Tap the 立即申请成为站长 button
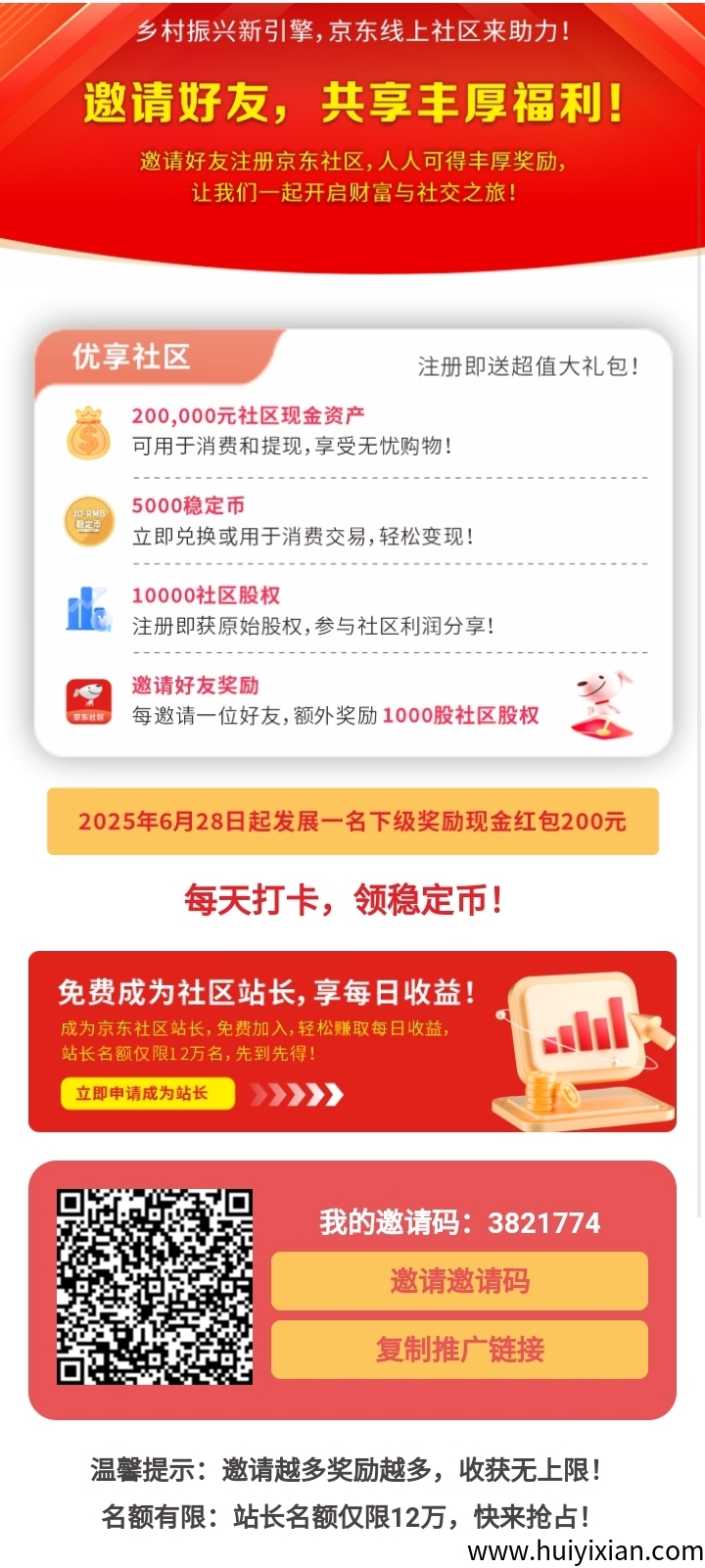The width and height of the screenshot is (705, 1568). 147,1093
